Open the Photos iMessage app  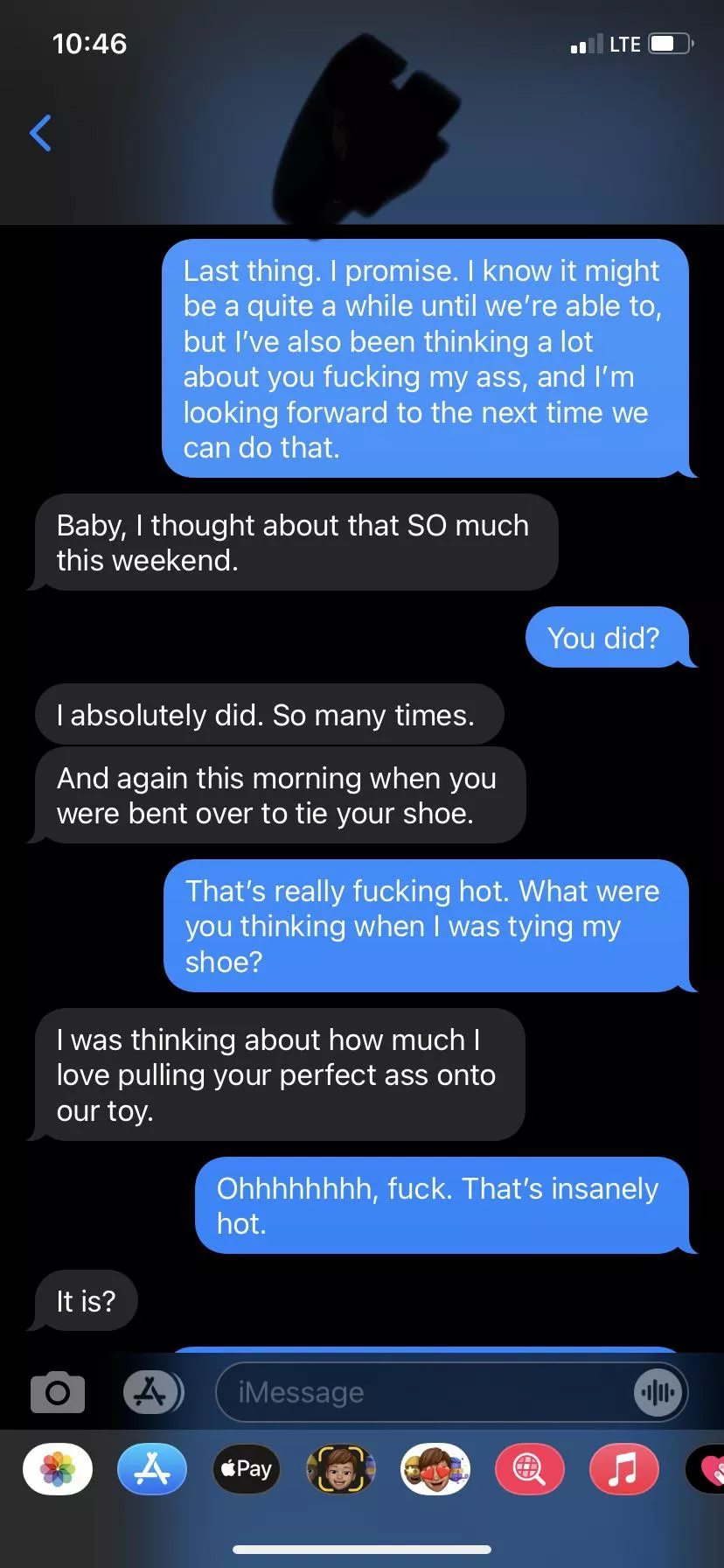58,1469
